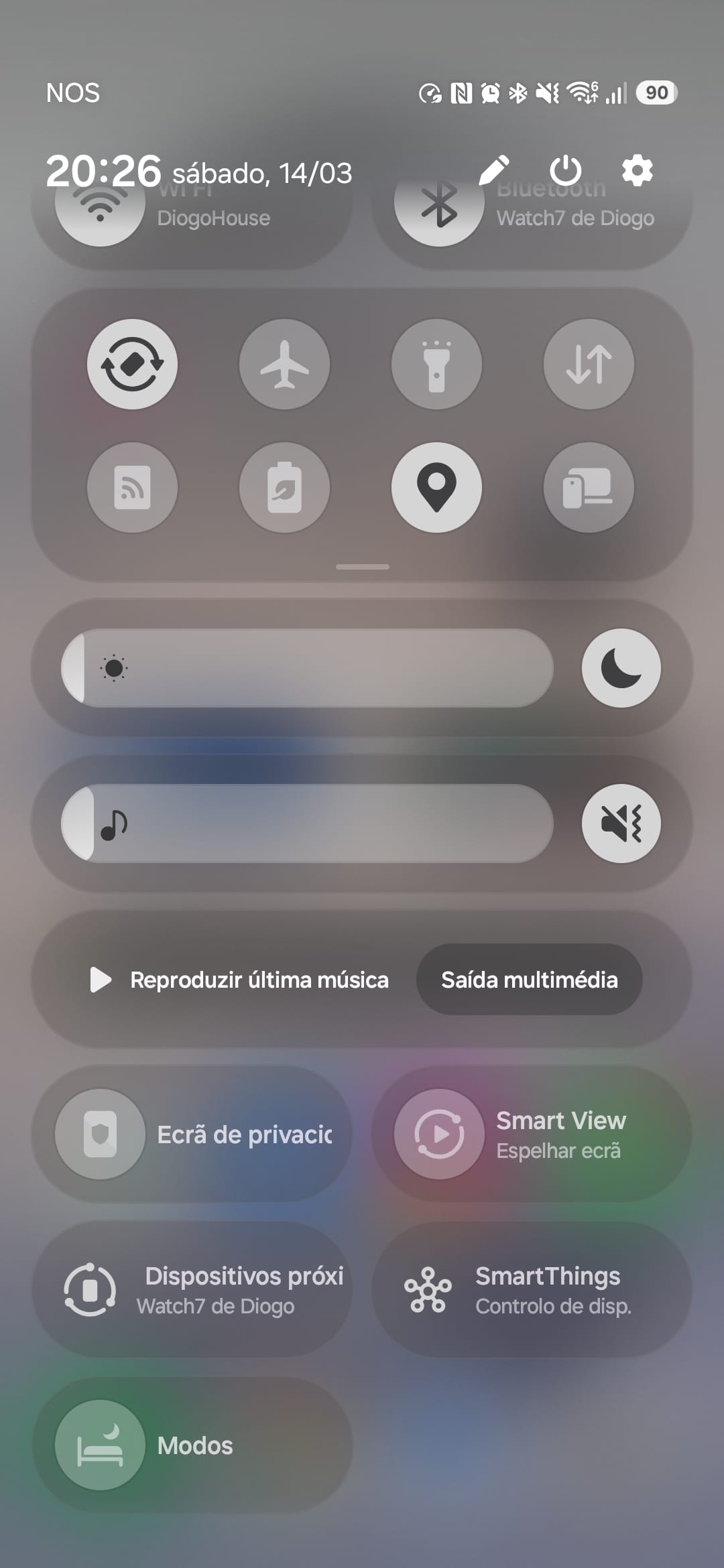The width and height of the screenshot is (724, 1568).
Task: Disable the location tile
Action: click(x=436, y=487)
